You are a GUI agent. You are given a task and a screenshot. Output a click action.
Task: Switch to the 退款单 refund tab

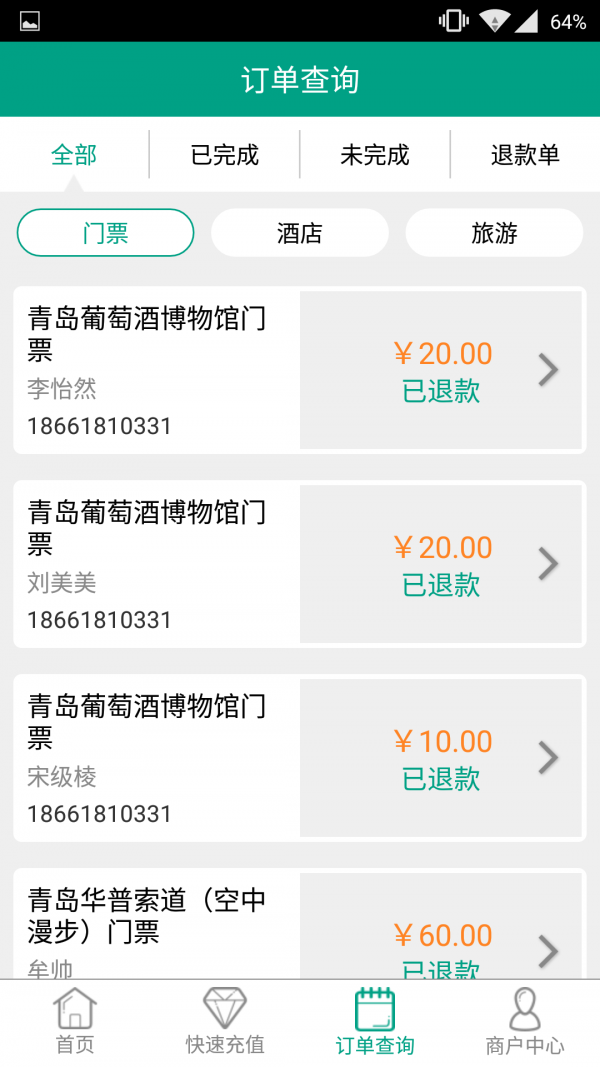tap(525, 155)
